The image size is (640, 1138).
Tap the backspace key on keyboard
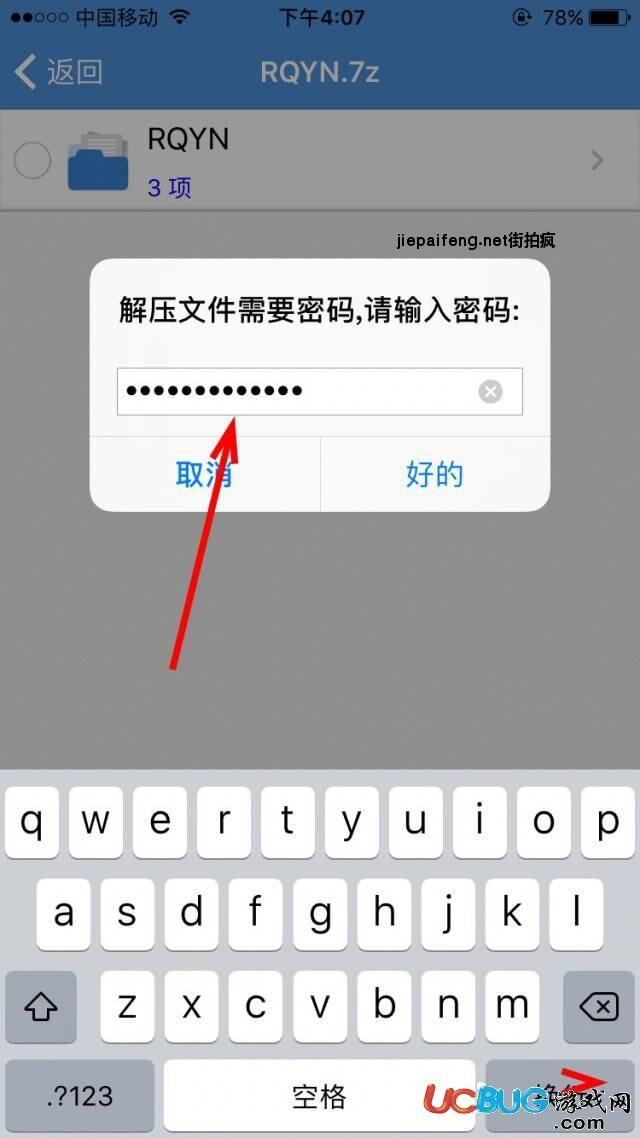[598, 1006]
